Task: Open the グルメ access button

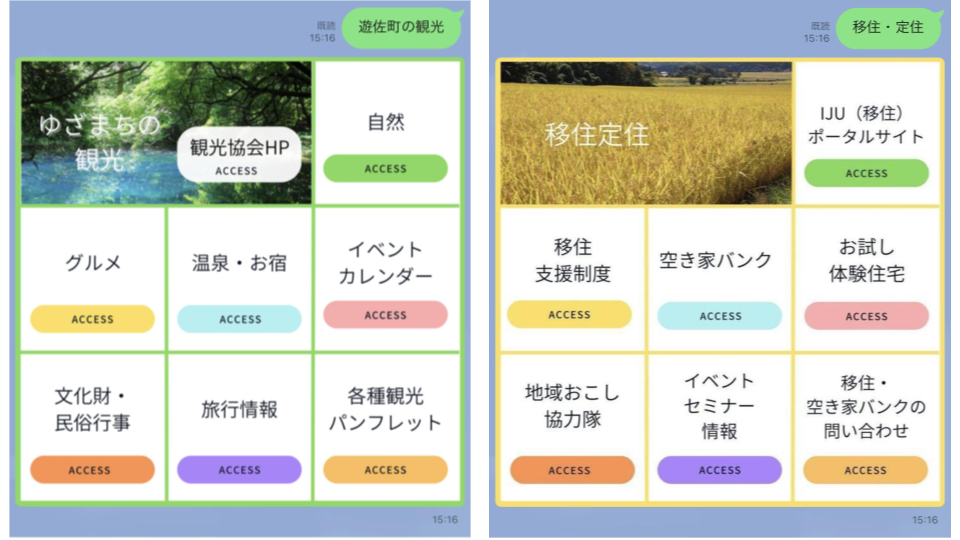Action: [92, 319]
